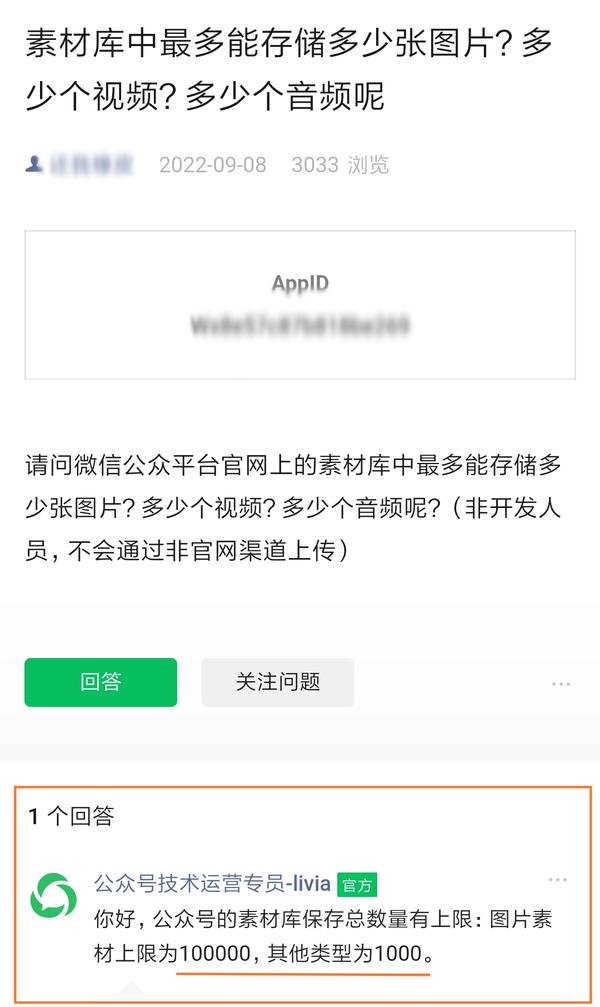Open the question's more options dots
Screen dimensions: 600x1007
pyautogui.click(x=561, y=684)
